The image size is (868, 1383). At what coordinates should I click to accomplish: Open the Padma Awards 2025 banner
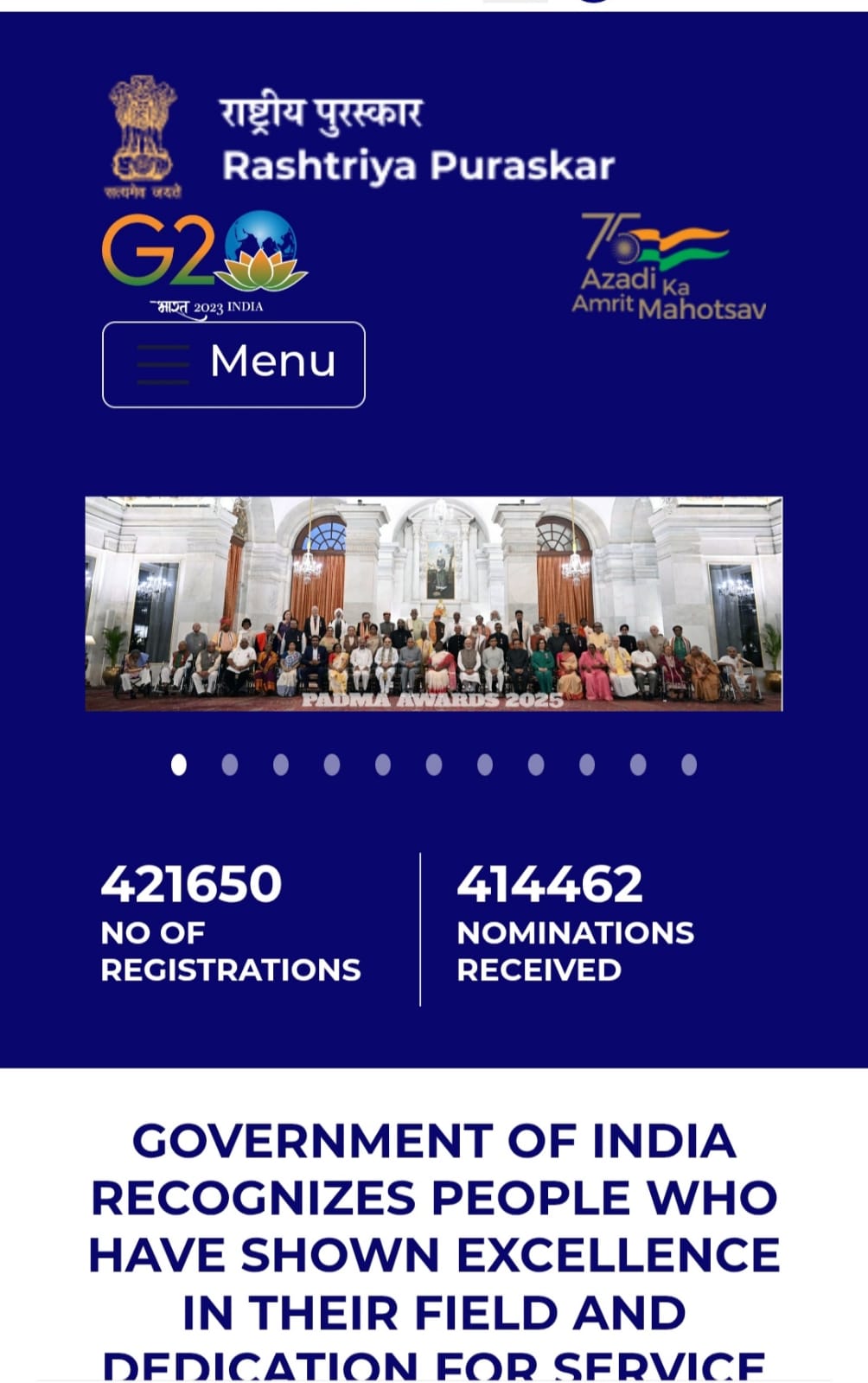434,604
